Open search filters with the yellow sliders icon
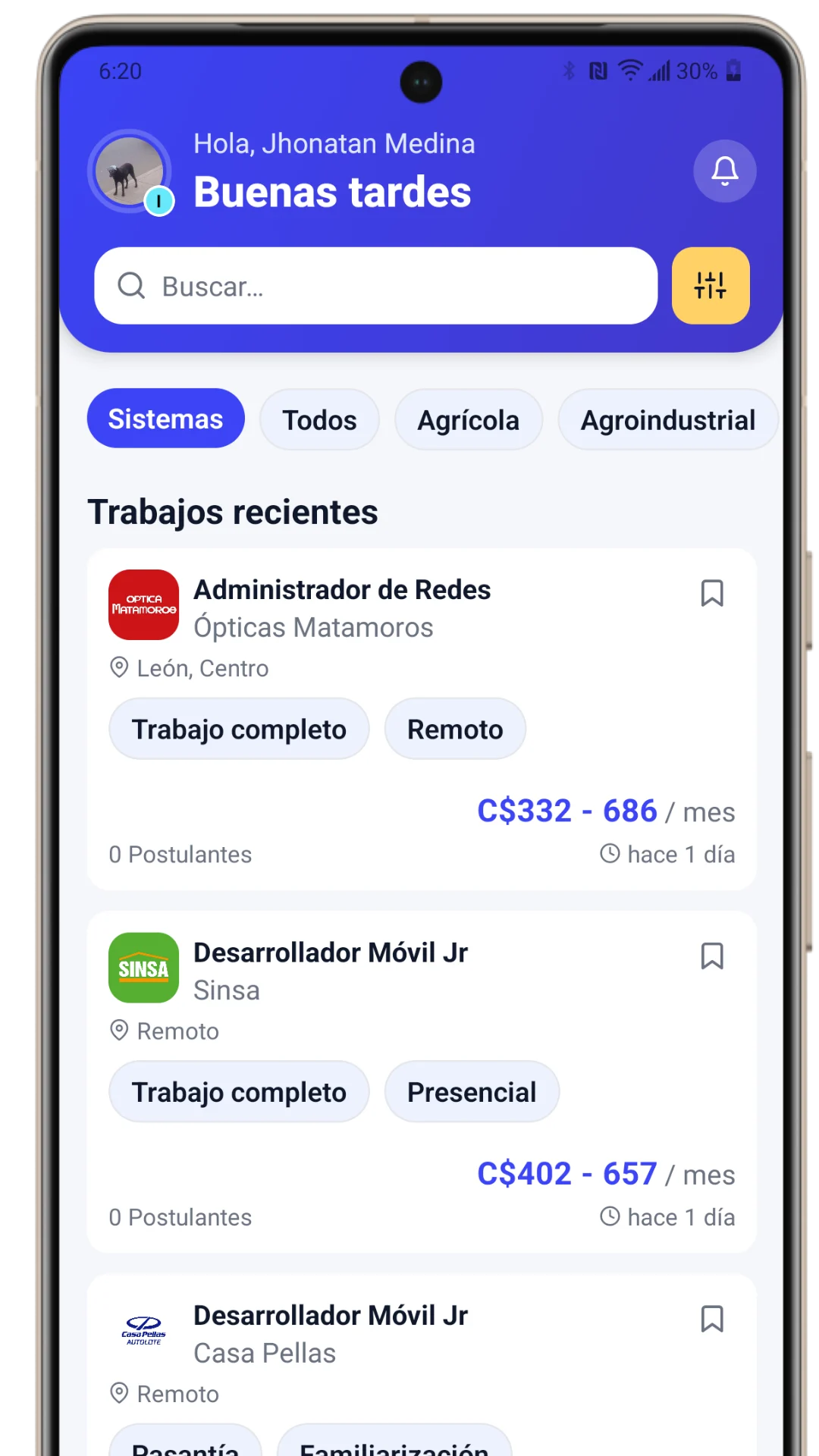The width and height of the screenshot is (819, 1456). pos(710,286)
